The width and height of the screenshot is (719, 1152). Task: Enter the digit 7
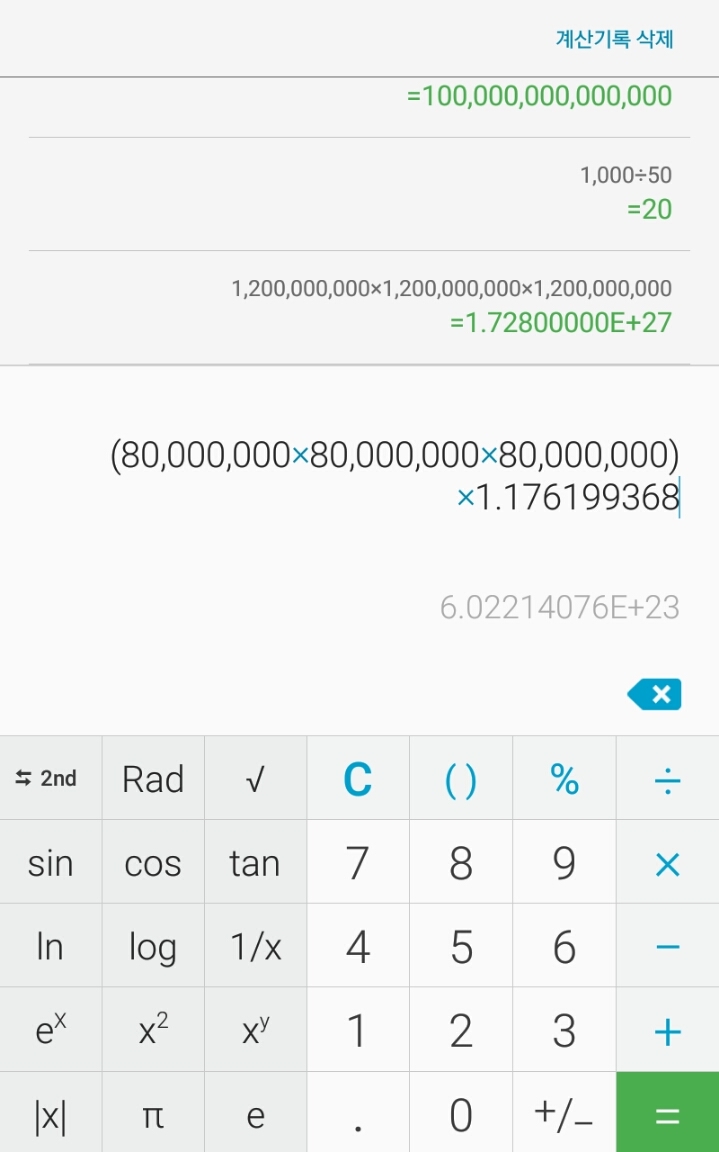point(358,863)
